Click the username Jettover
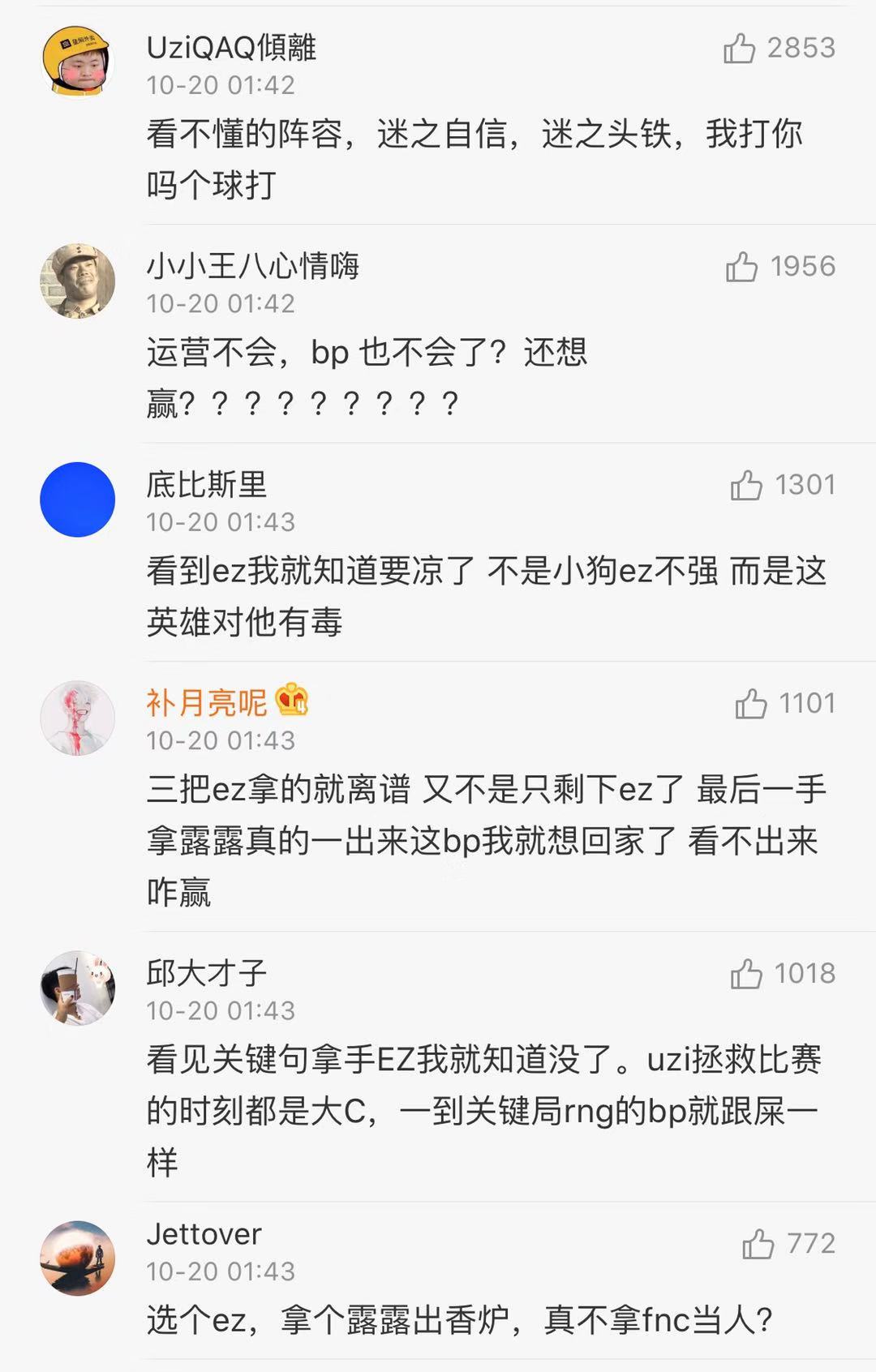This screenshot has width=876, height=1372. 203,1234
